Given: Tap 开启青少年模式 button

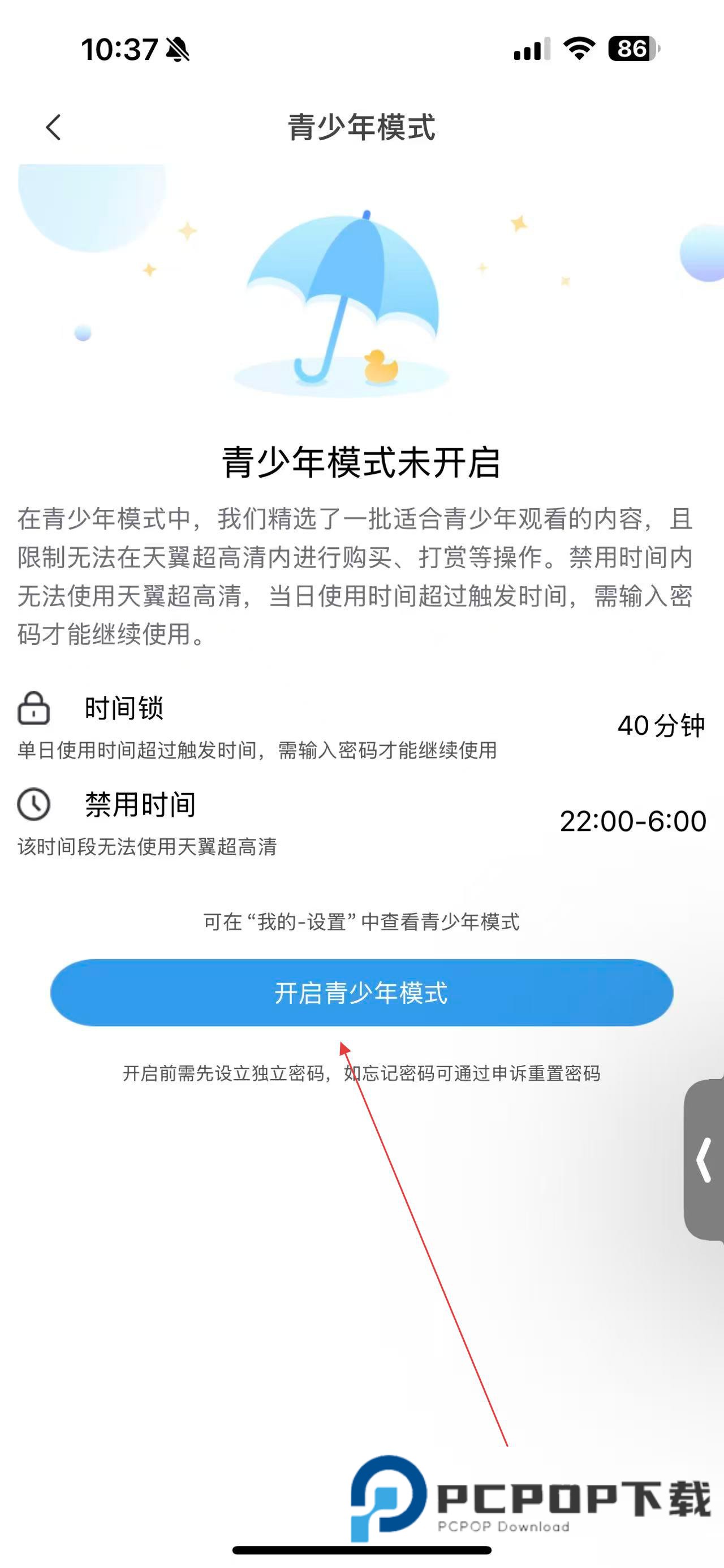Looking at the screenshot, I should pos(361,993).
